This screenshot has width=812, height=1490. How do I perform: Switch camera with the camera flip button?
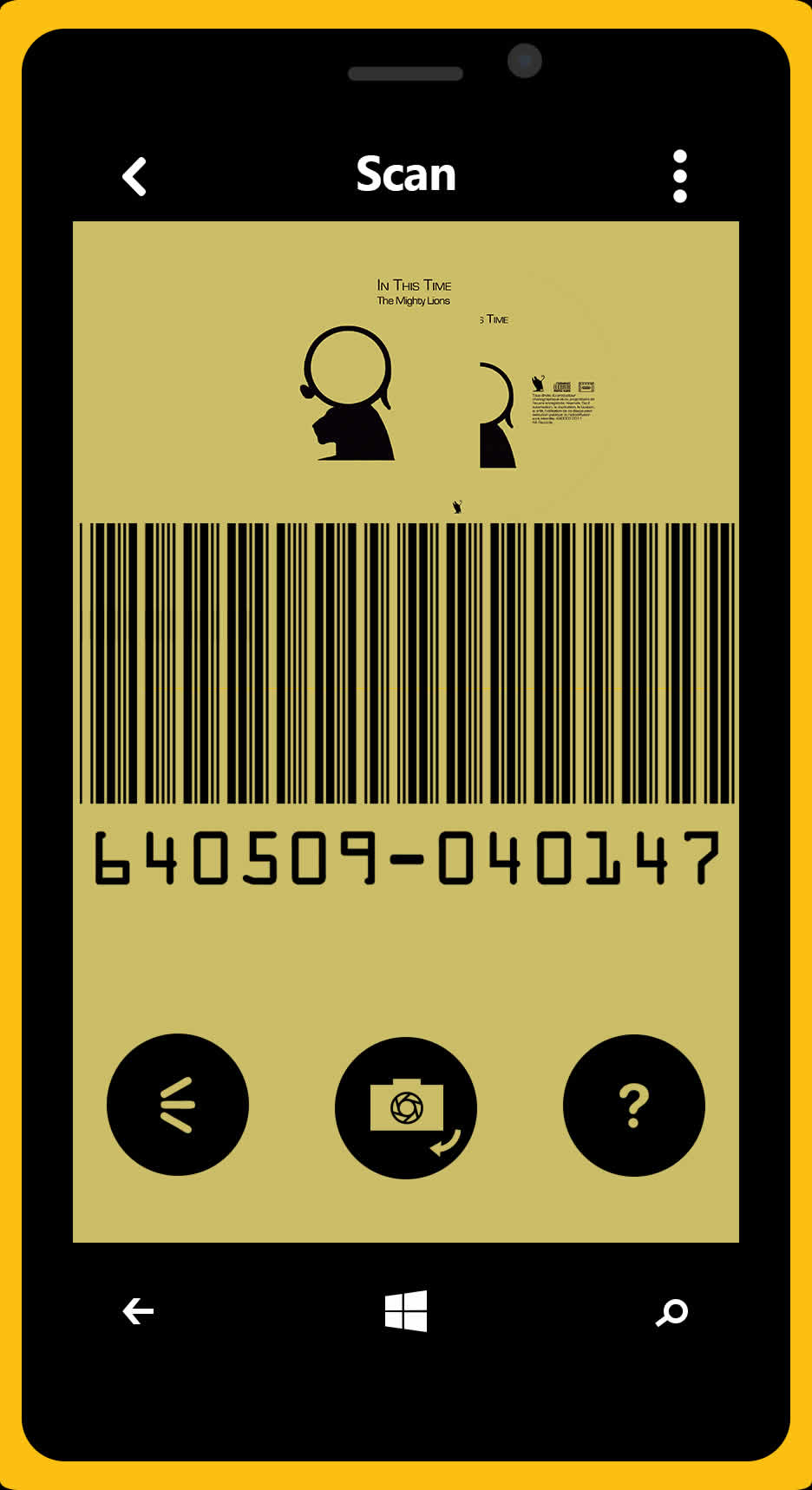406,1107
